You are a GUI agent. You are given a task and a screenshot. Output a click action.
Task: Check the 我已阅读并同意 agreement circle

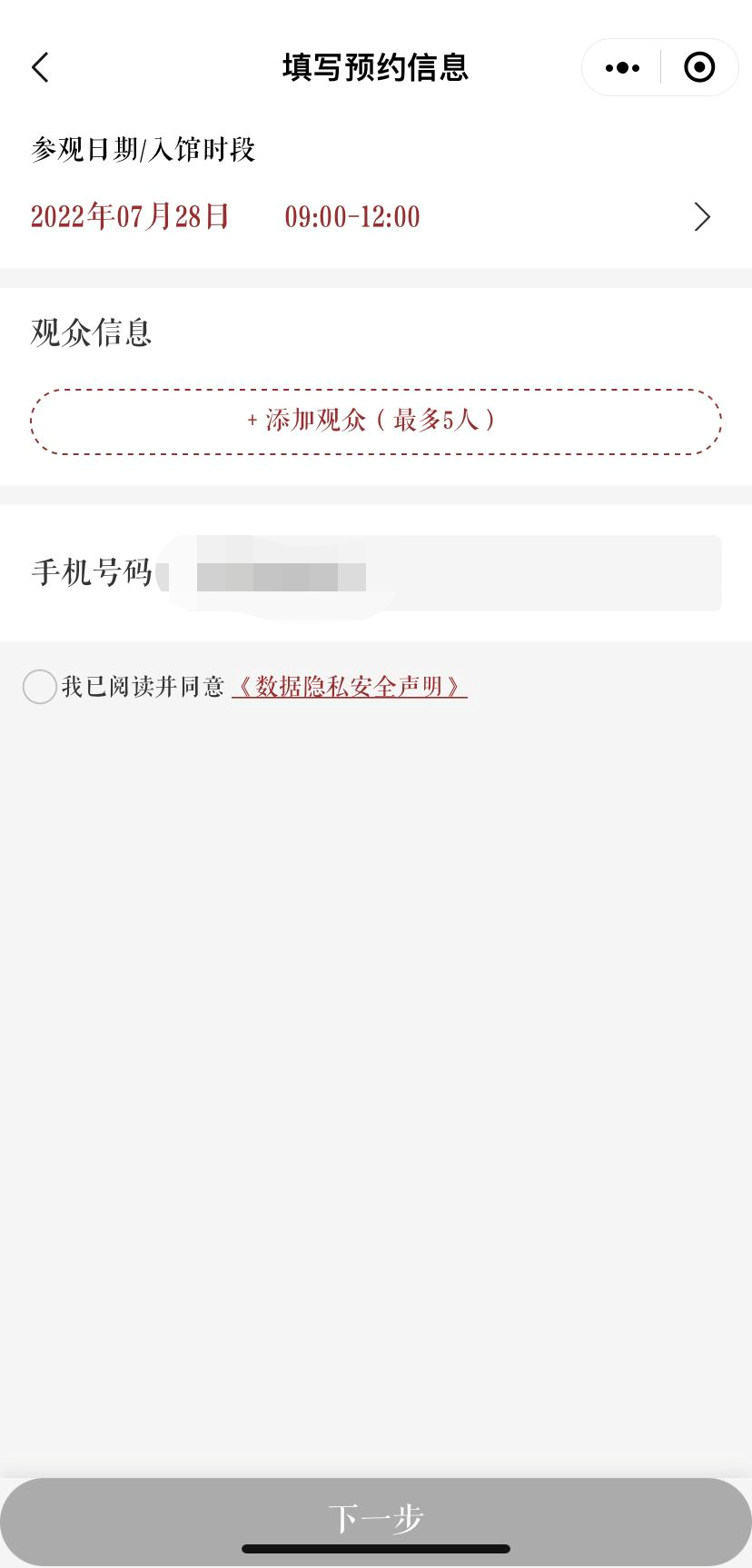coord(40,687)
